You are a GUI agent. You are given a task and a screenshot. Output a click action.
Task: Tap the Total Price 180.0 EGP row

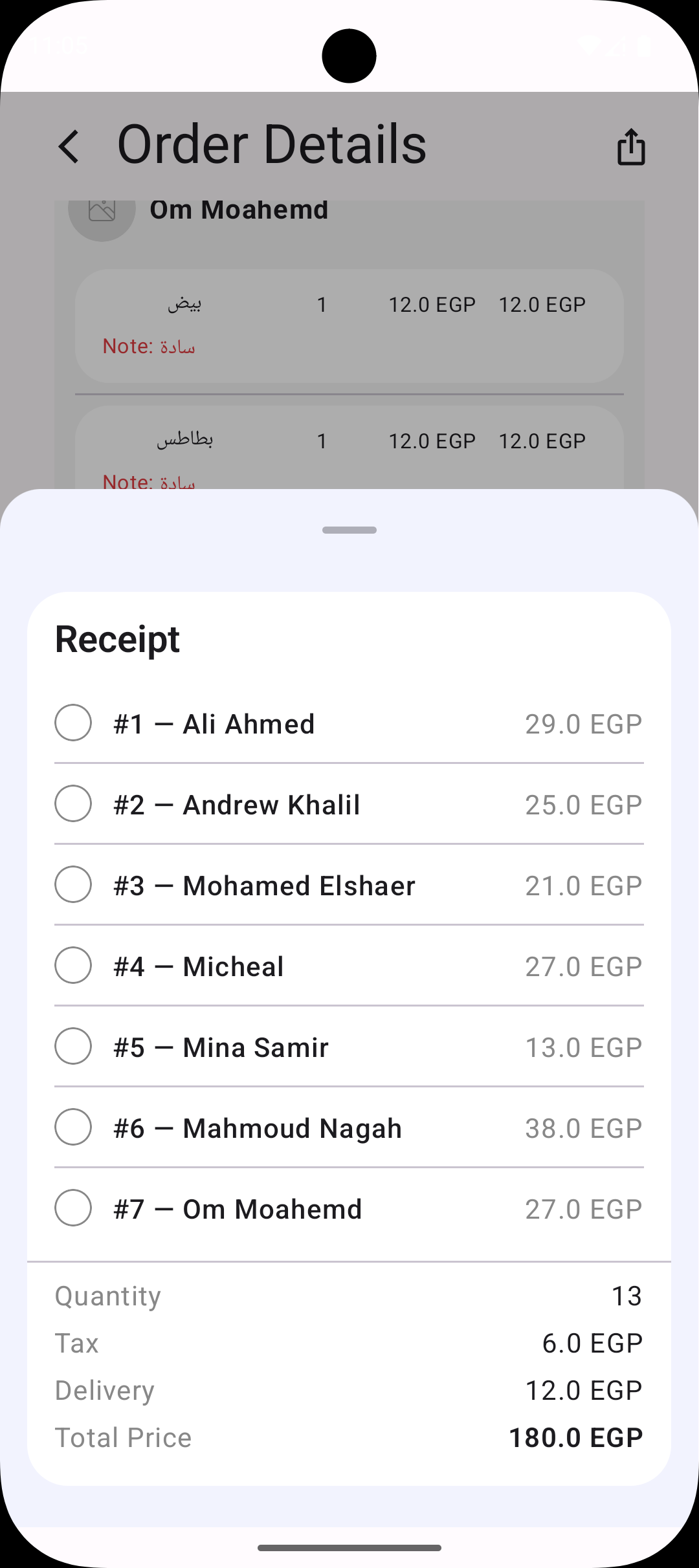tap(349, 1437)
